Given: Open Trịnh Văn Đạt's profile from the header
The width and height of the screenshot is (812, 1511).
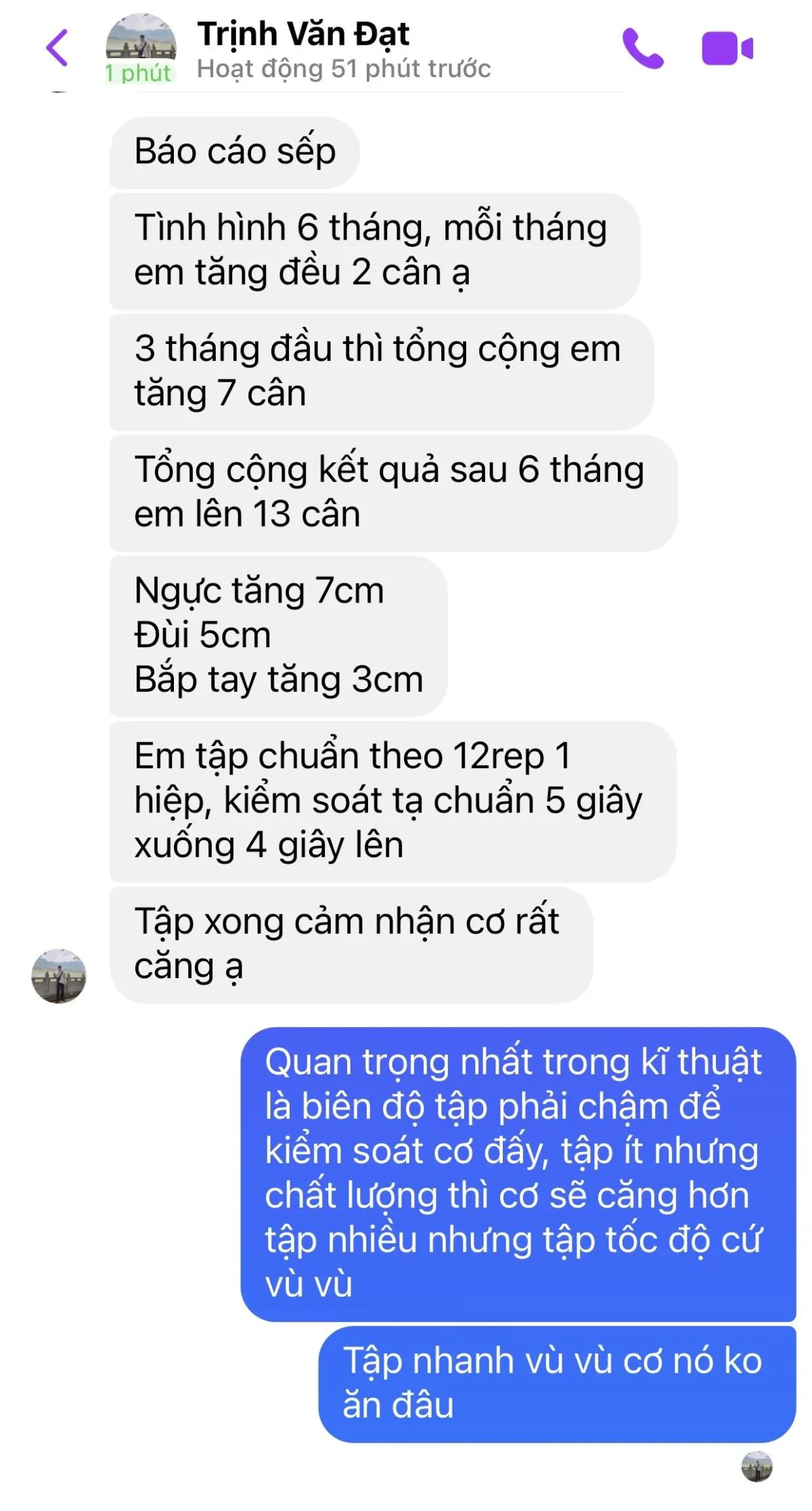Looking at the screenshot, I should click(303, 34).
